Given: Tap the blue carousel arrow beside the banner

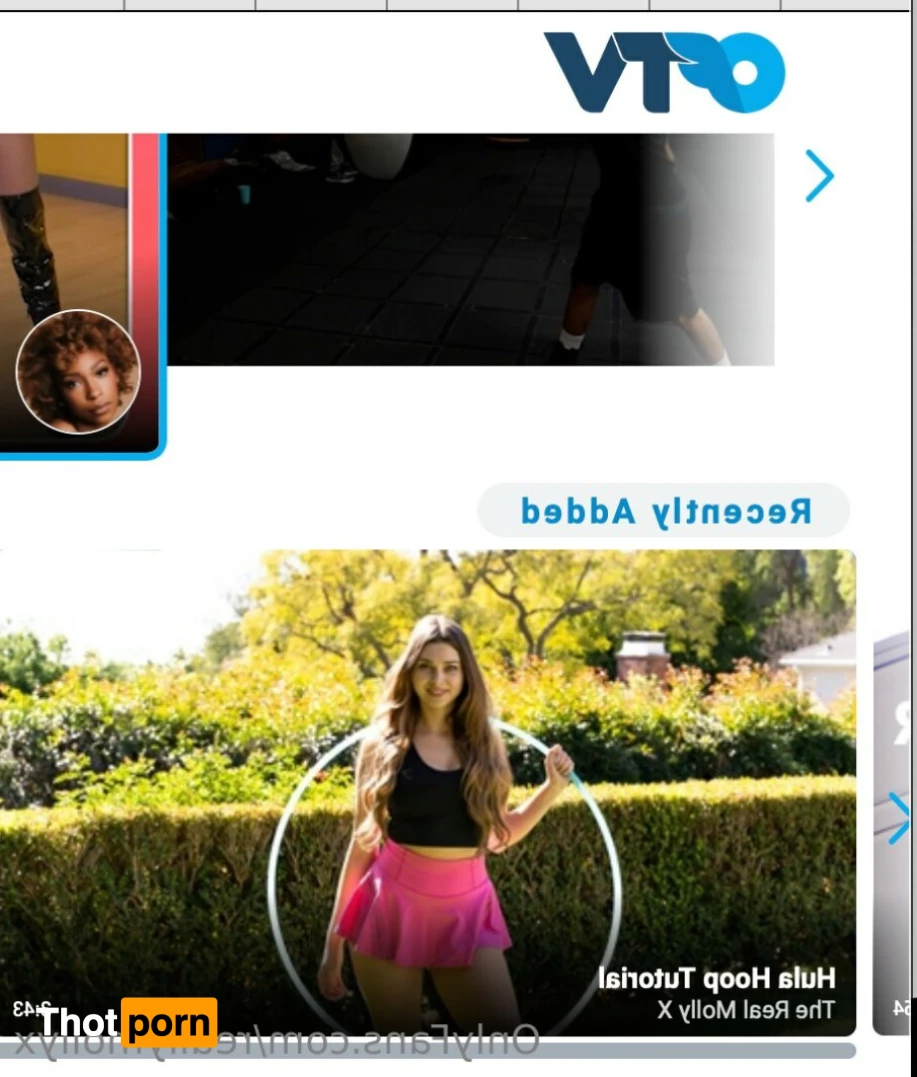Looking at the screenshot, I should [x=819, y=176].
